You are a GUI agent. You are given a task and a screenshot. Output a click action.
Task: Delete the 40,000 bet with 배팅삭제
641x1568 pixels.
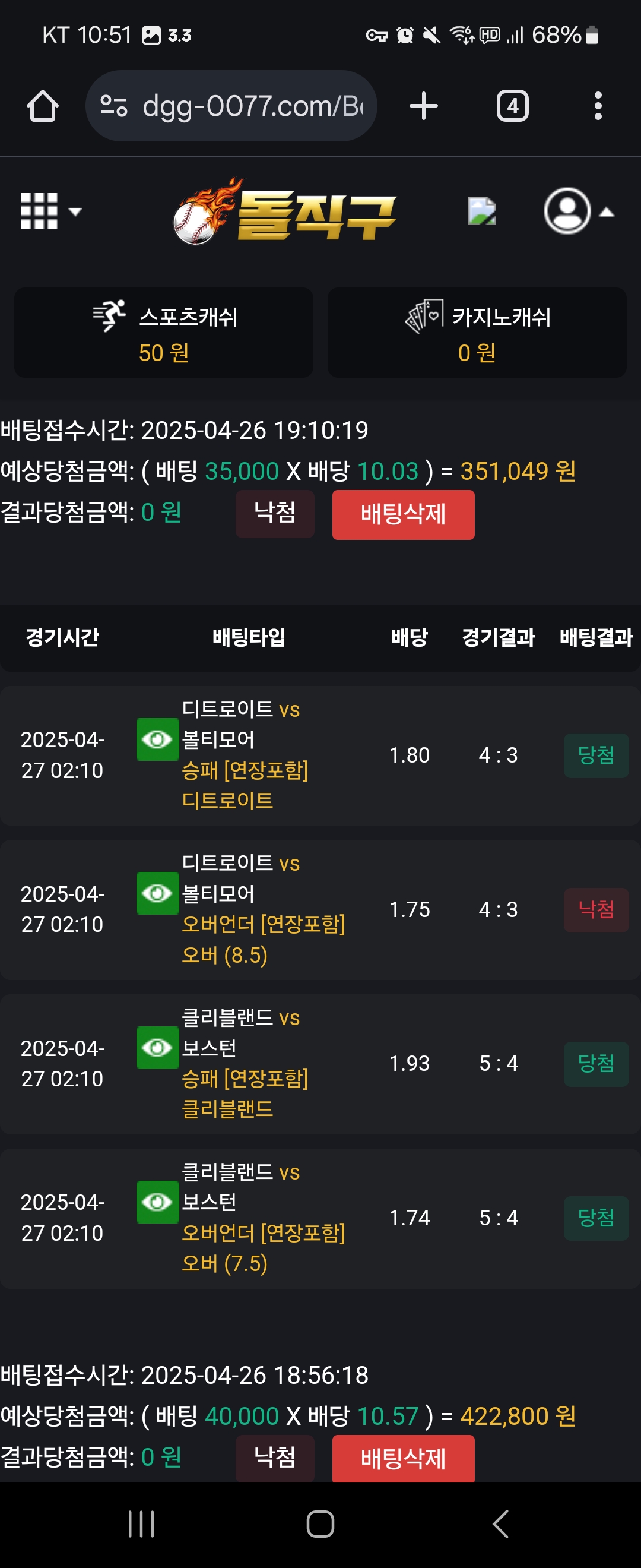pos(402,1458)
